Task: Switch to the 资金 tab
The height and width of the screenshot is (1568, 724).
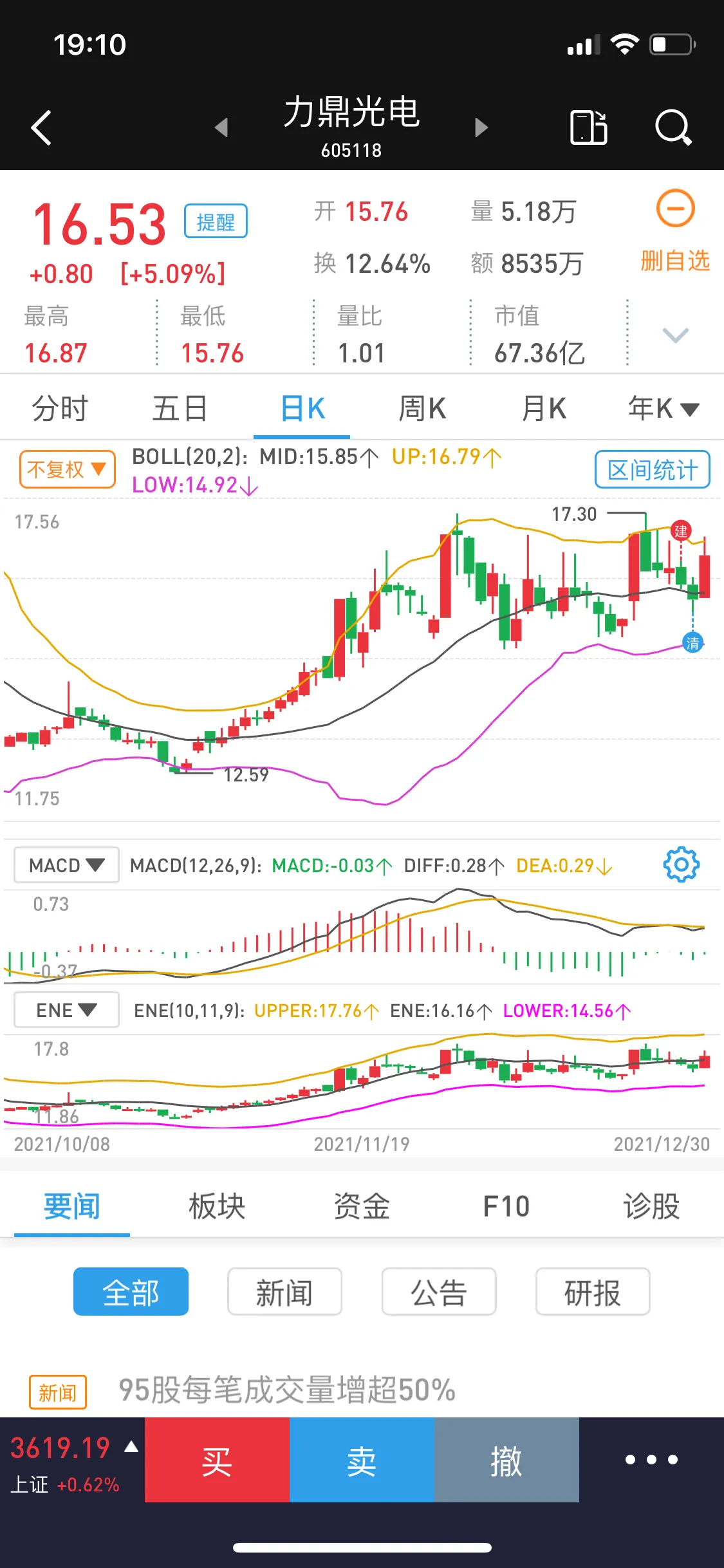Action: click(362, 1206)
